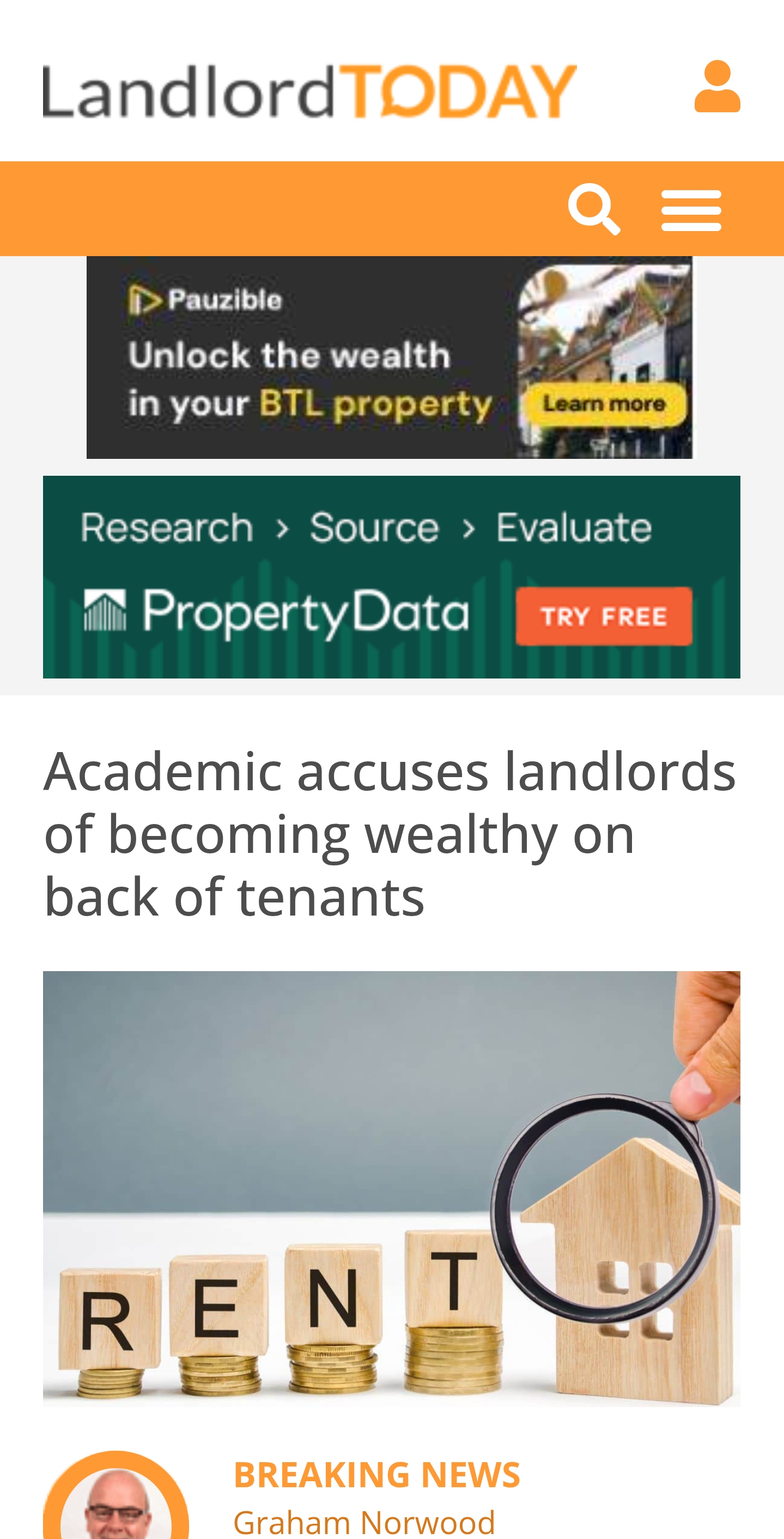Open the search magnifier icon
Viewport: 784px width, 1539px height.
(x=593, y=209)
